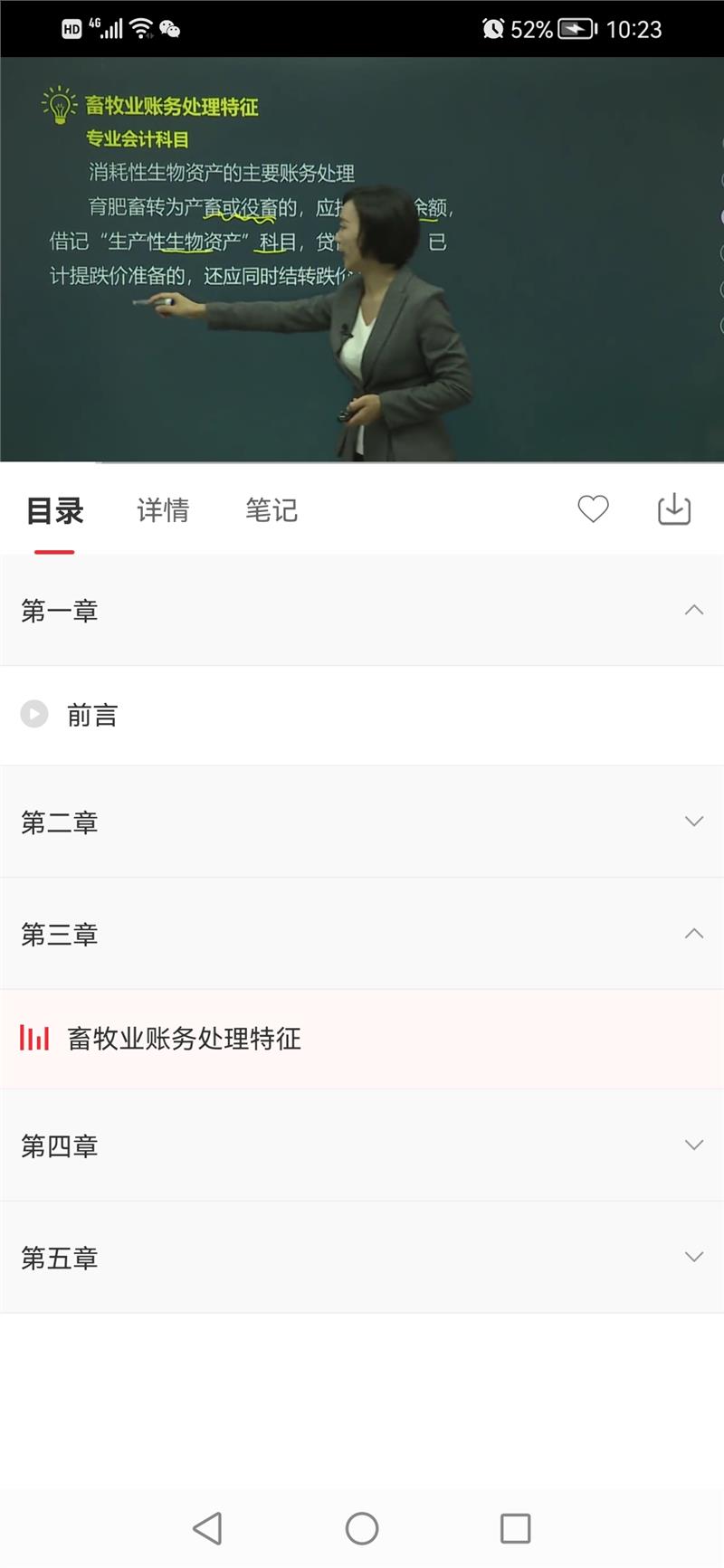
Task: Expand the 第四章 chapter
Action: (x=693, y=1145)
